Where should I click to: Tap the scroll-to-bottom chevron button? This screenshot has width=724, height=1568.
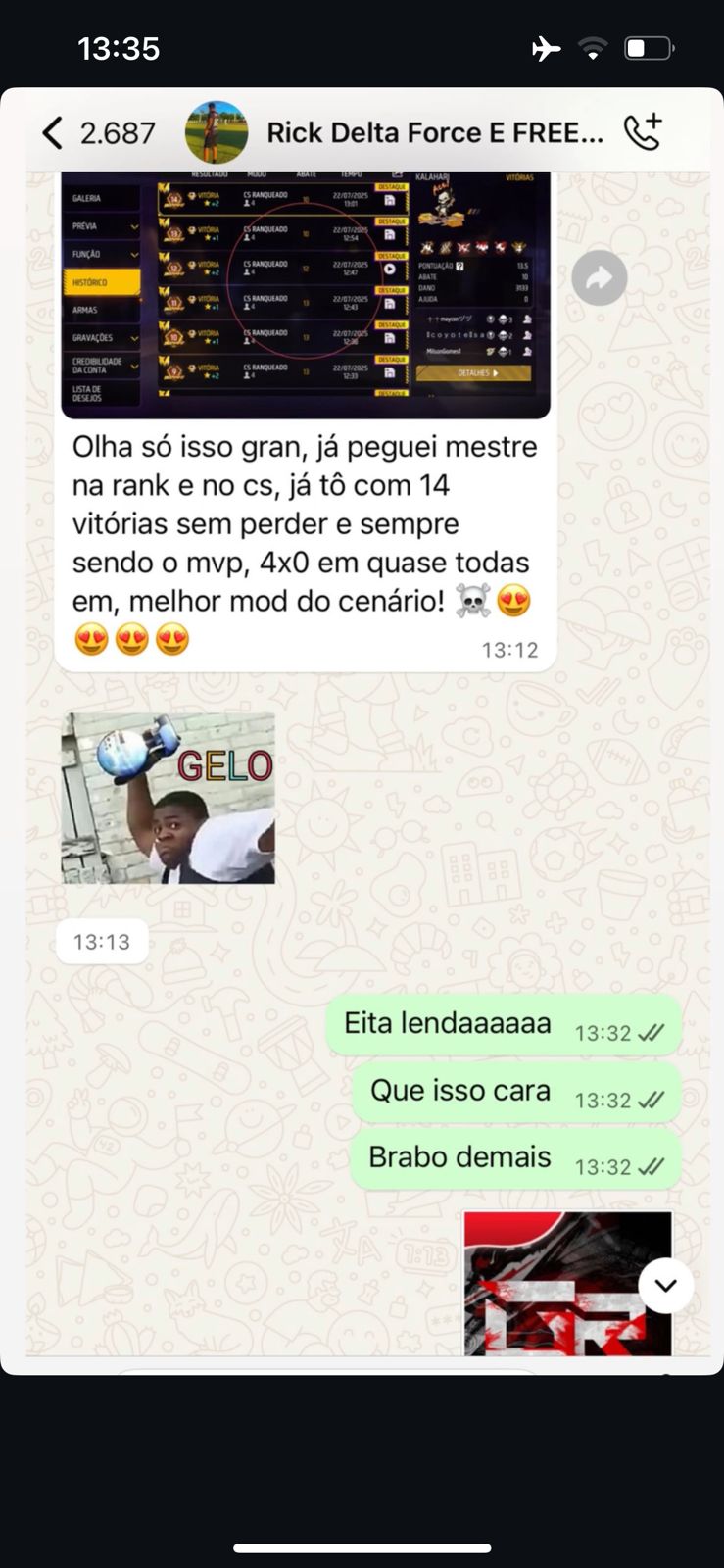tap(665, 1284)
